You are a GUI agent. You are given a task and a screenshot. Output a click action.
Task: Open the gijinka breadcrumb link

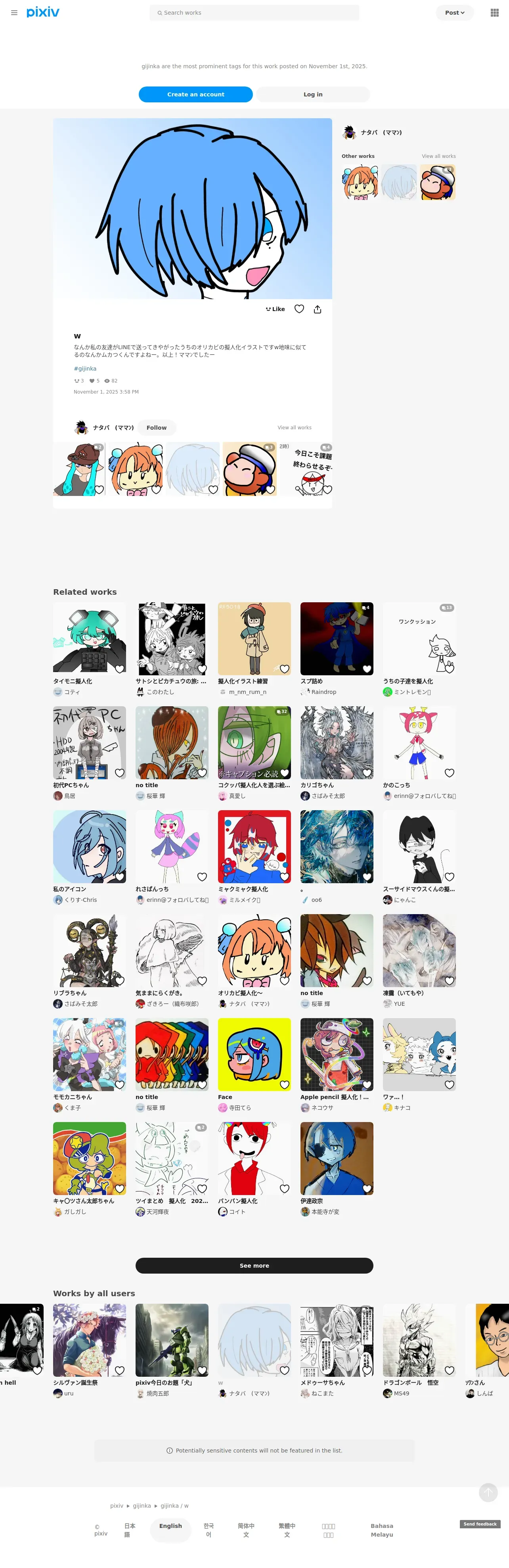click(142, 1506)
